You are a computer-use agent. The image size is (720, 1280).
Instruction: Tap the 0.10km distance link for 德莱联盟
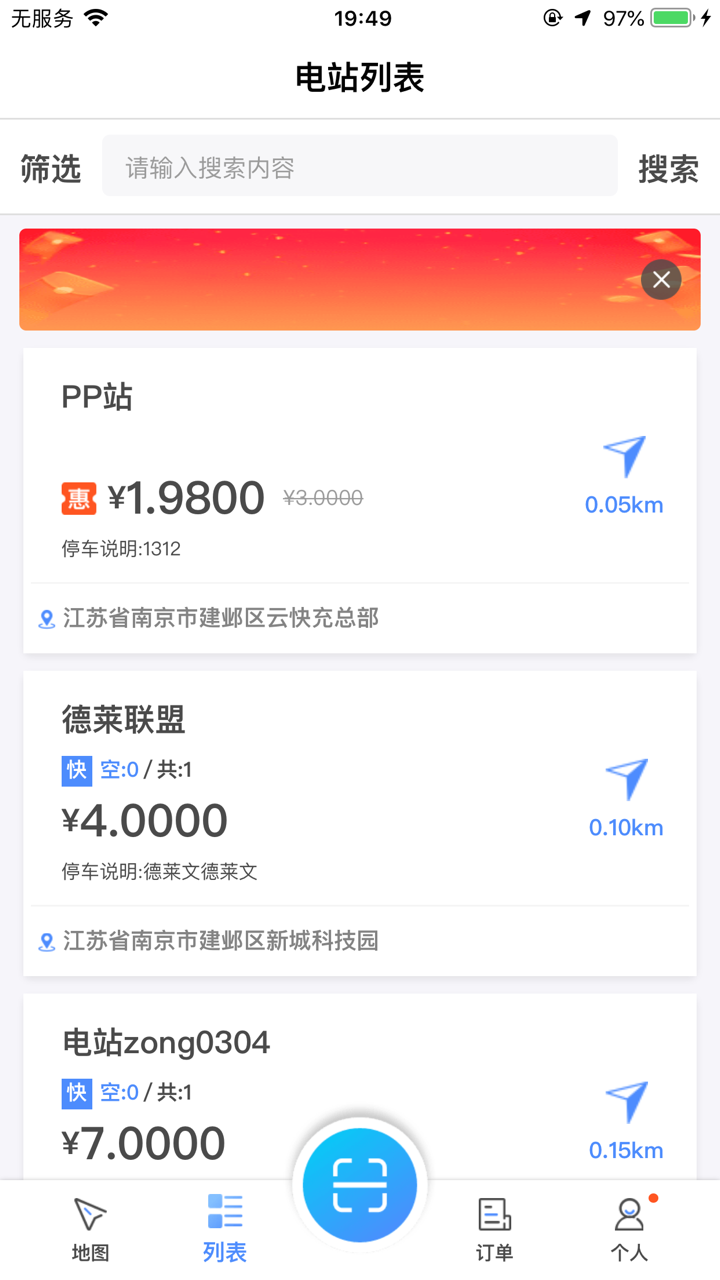tap(627, 827)
